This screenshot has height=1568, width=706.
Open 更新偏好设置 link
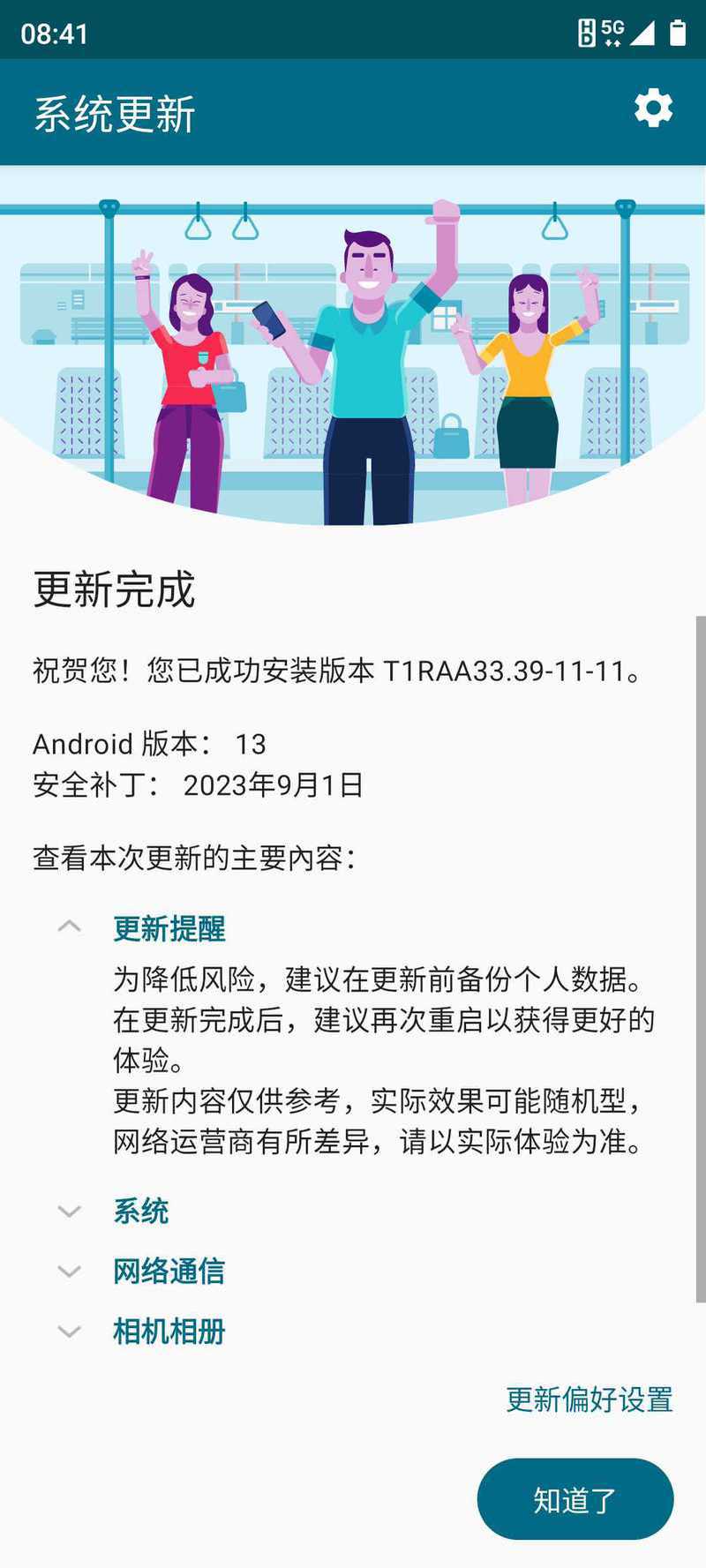pyautogui.click(x=590, y=1399)
